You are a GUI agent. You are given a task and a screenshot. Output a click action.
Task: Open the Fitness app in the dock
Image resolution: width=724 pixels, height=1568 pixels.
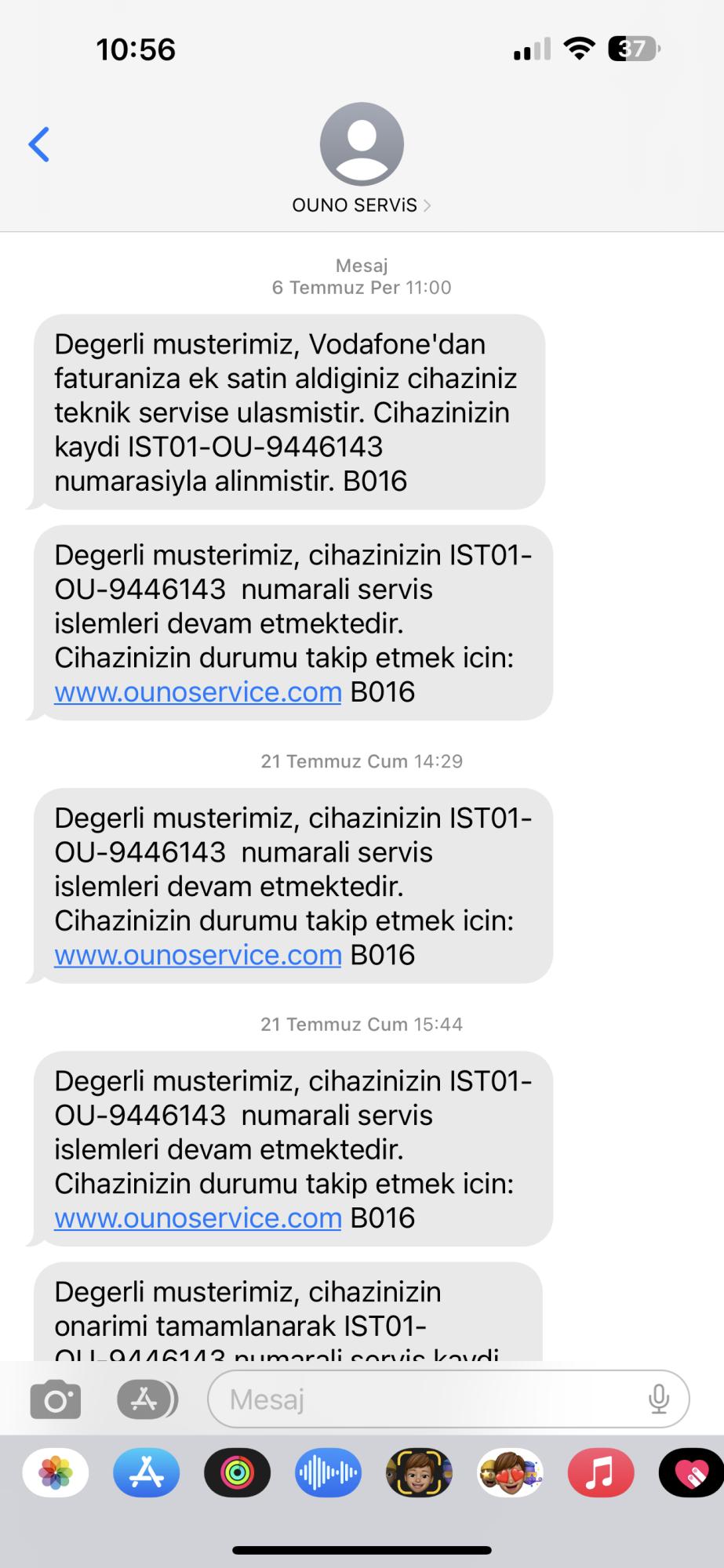click(x=236, y=1473)
